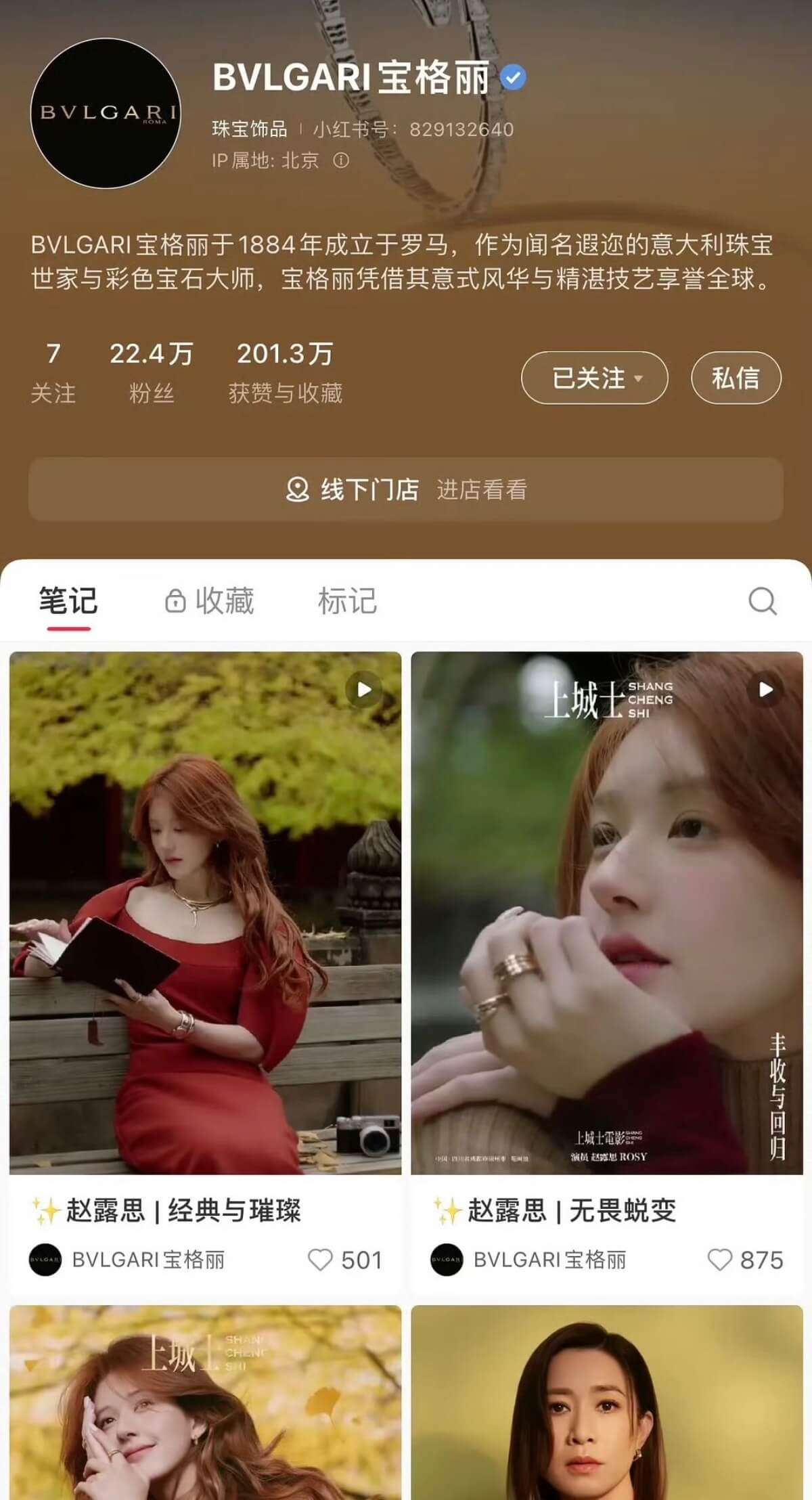Like the 赵露思 | 无畏蜕变 note
812x1500 pixels.
click(x=720, y=1260)
